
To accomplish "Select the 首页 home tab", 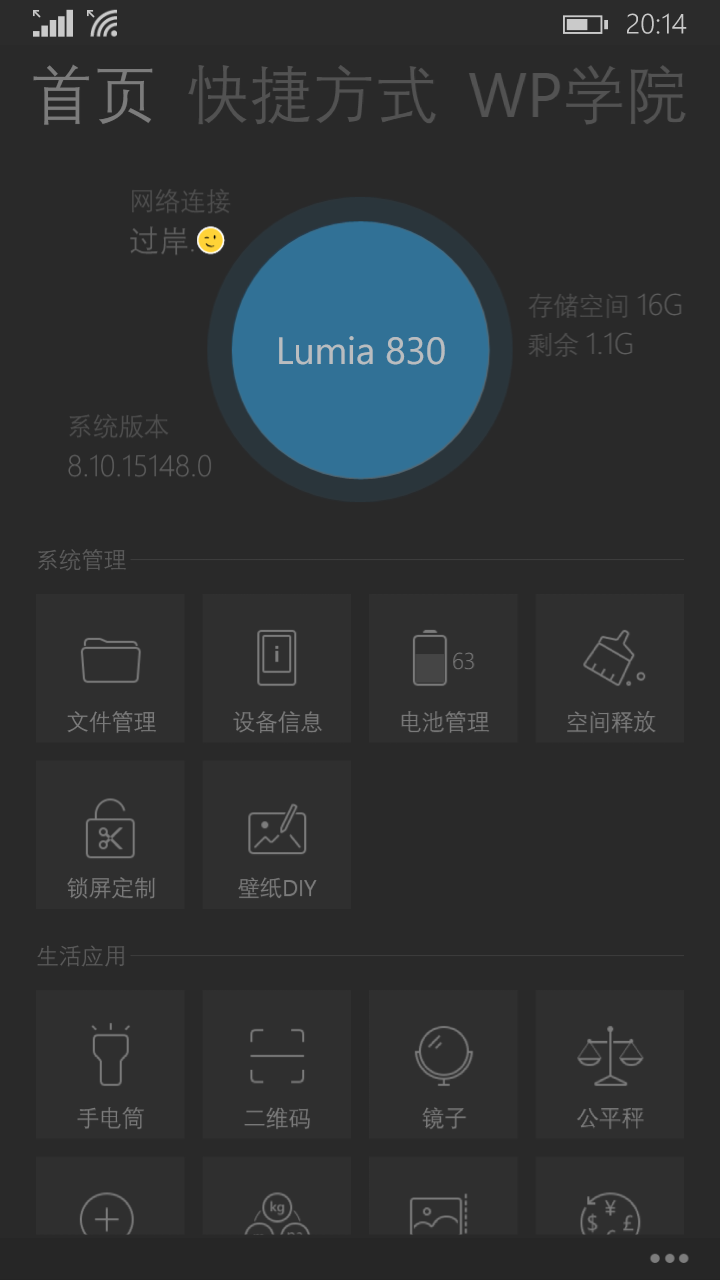I will coord(93,96).
